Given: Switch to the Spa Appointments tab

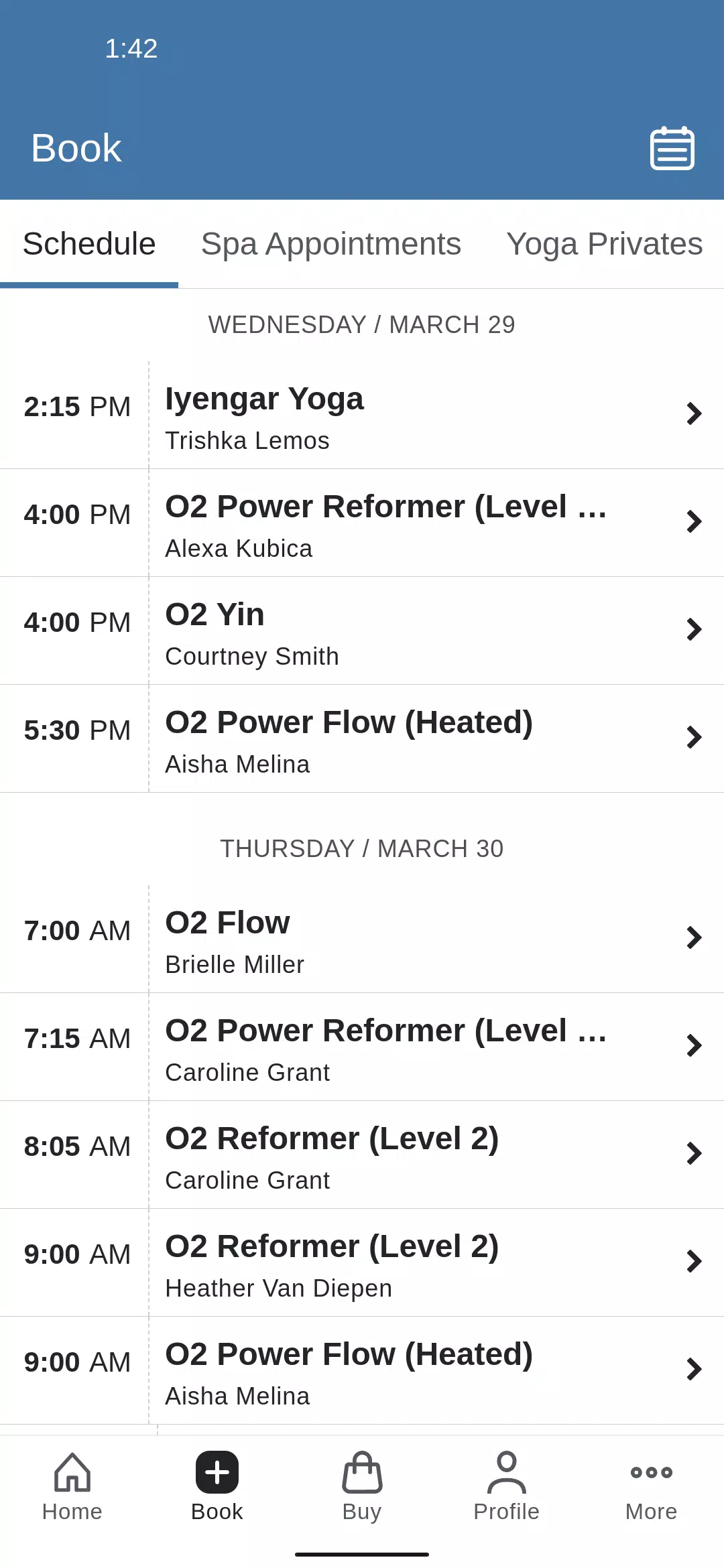Looking at the screenshot, I should [331, 244].
